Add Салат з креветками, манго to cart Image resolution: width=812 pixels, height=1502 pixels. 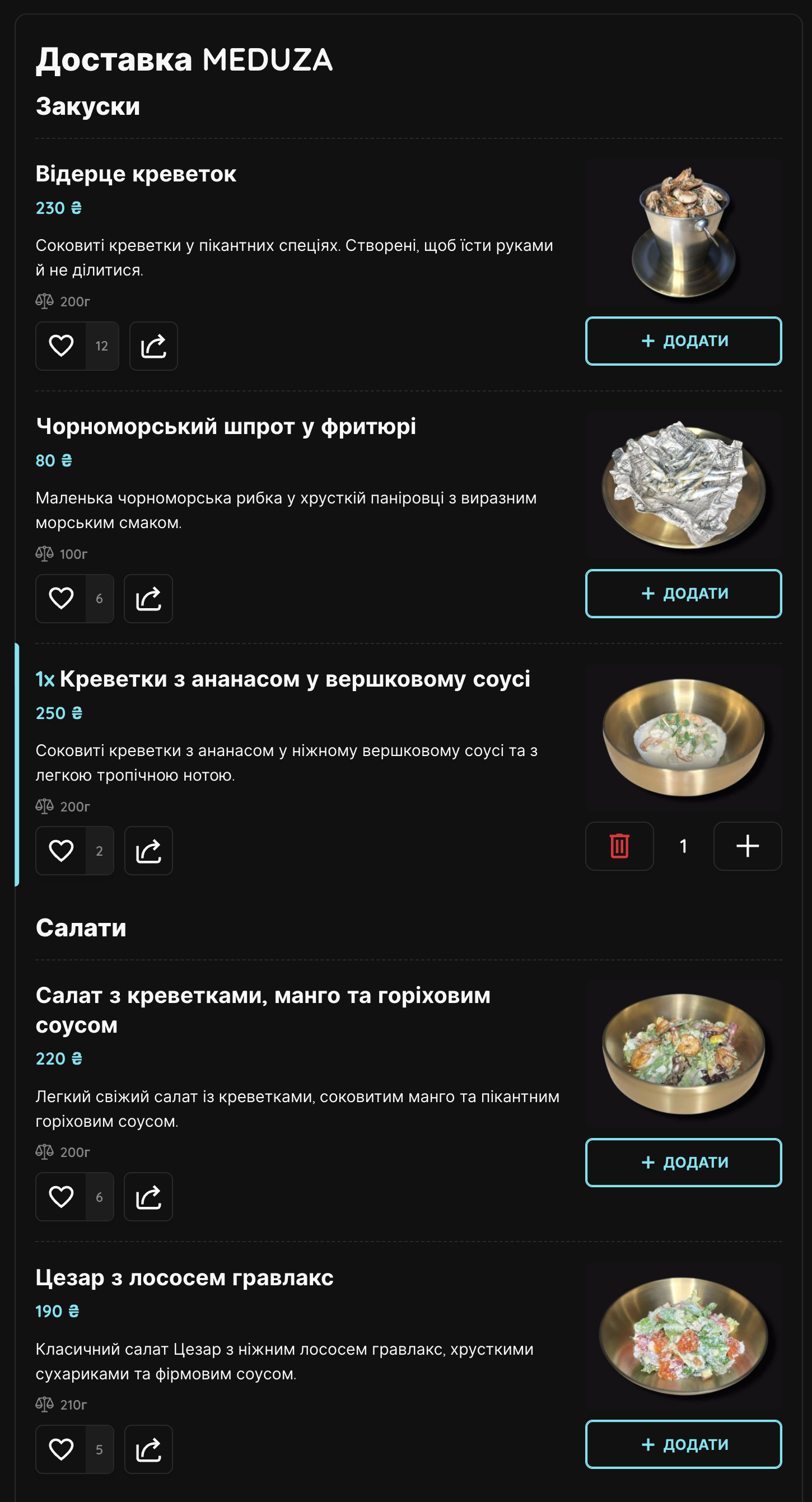(683, 1163)
